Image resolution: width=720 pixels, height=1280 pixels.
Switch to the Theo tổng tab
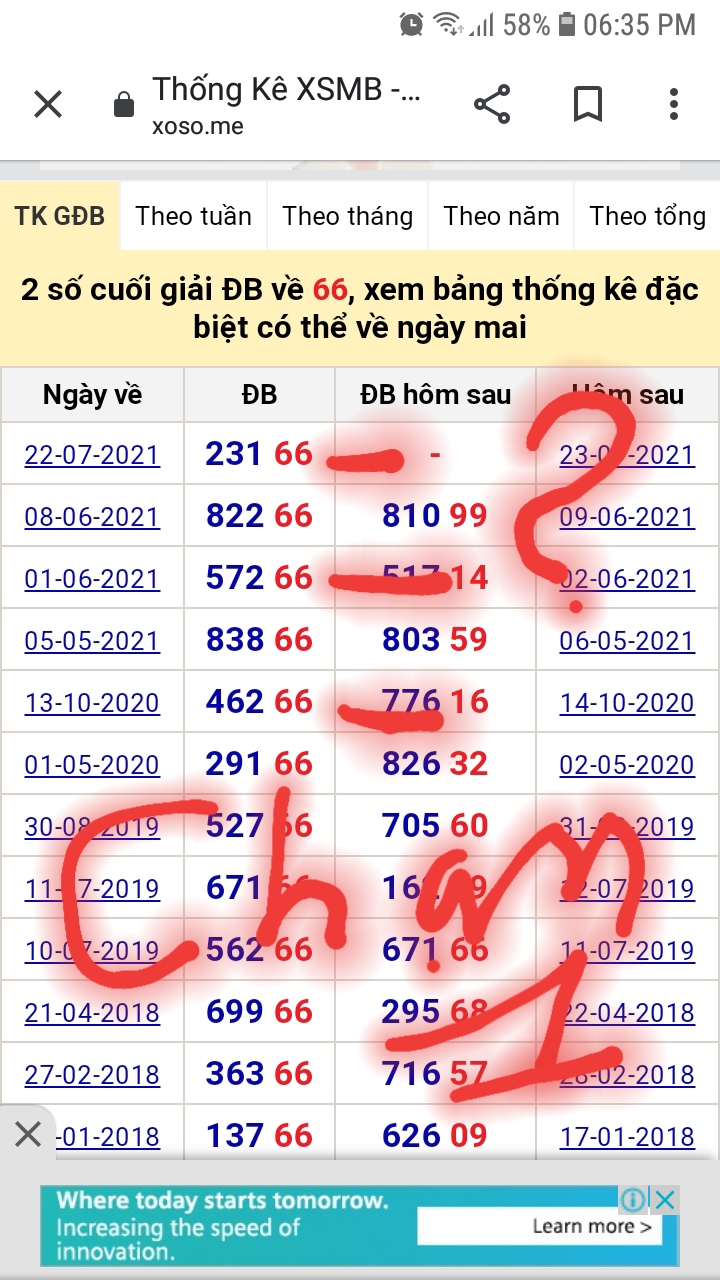[x=647, y=216]
